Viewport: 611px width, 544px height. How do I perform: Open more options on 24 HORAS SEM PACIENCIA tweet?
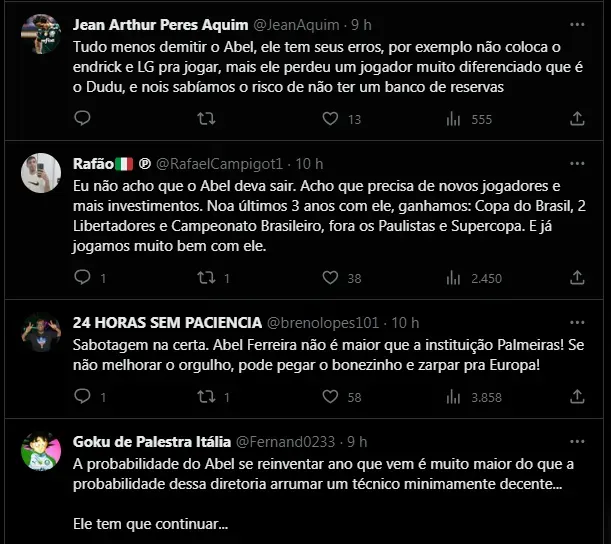coord(577,322)
